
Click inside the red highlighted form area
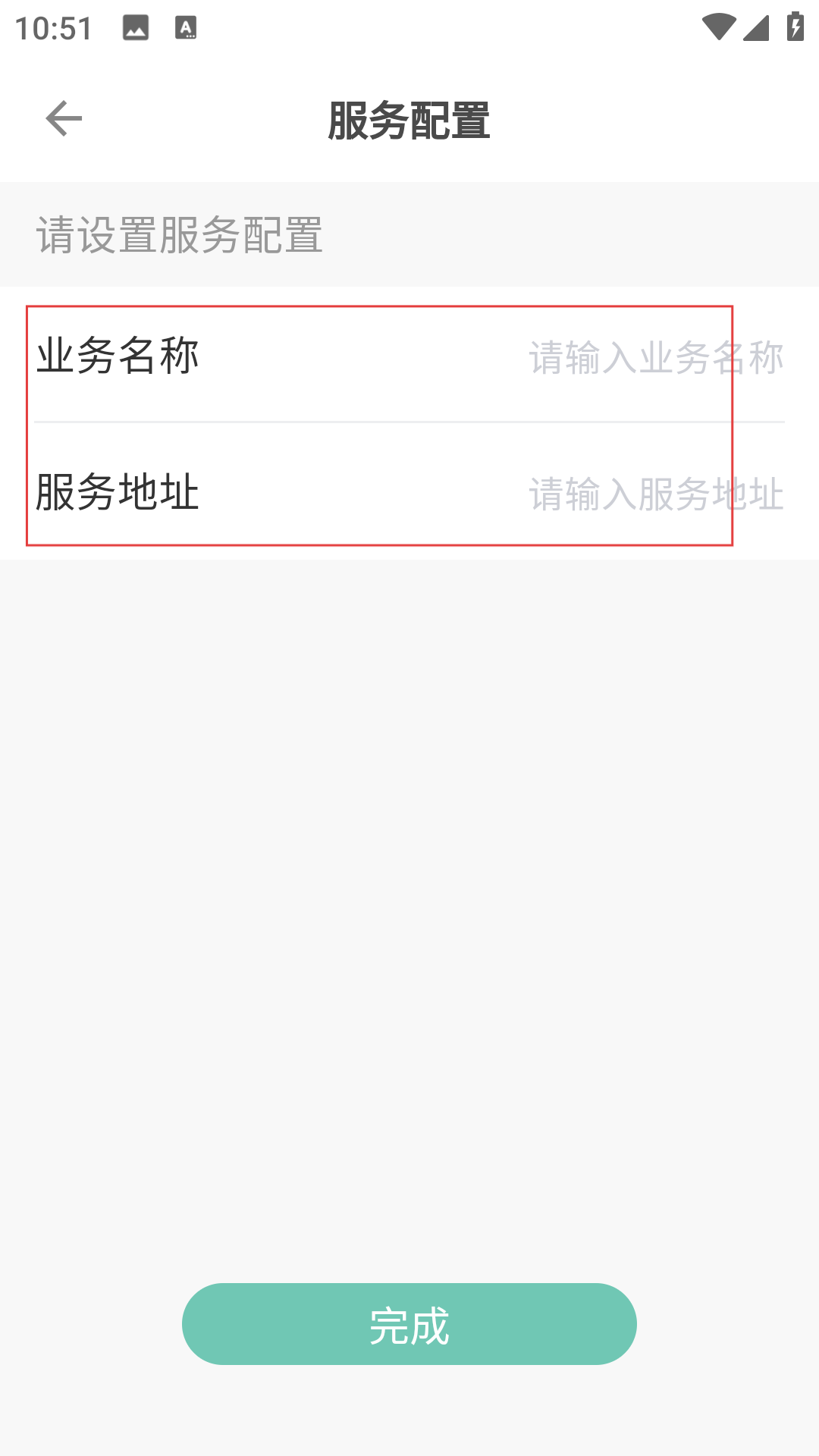(379, 425)
